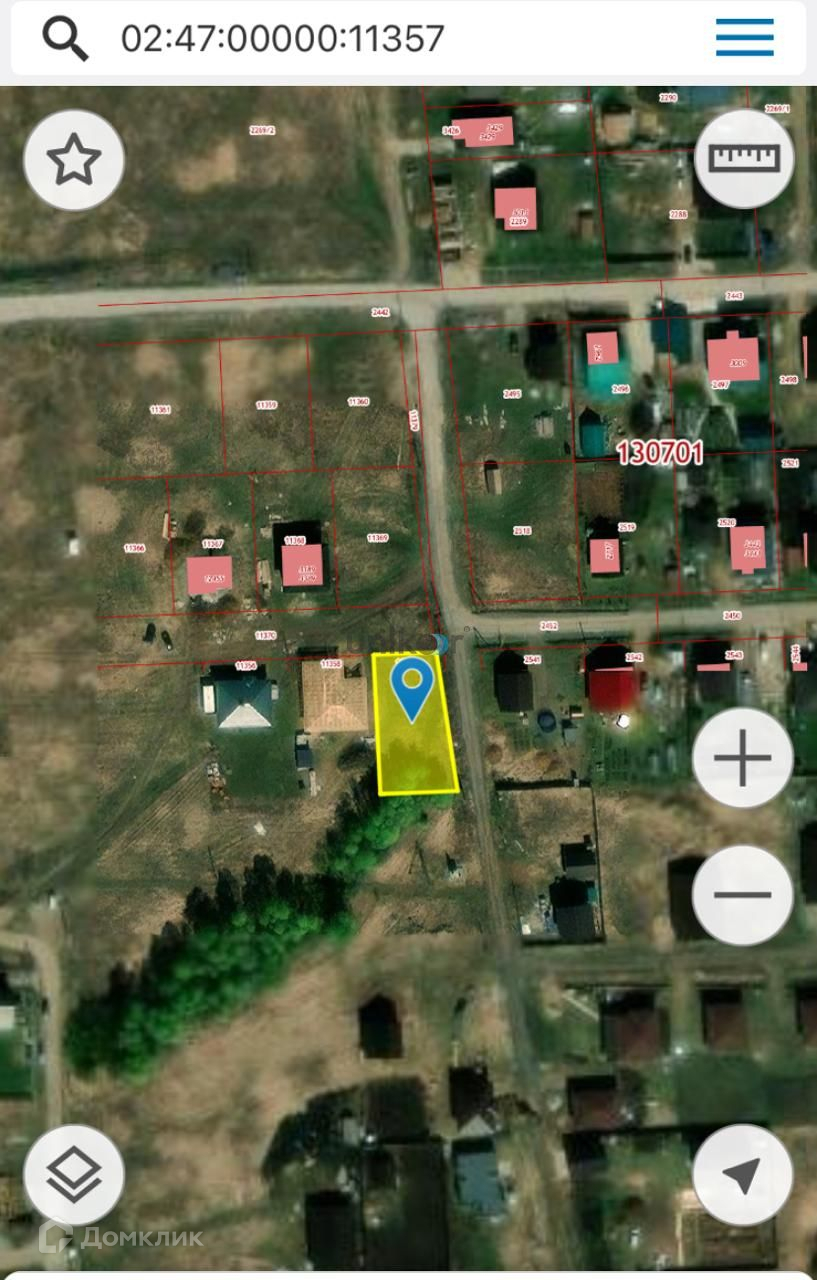Zoom out the map with the minus button

[742, 895]
